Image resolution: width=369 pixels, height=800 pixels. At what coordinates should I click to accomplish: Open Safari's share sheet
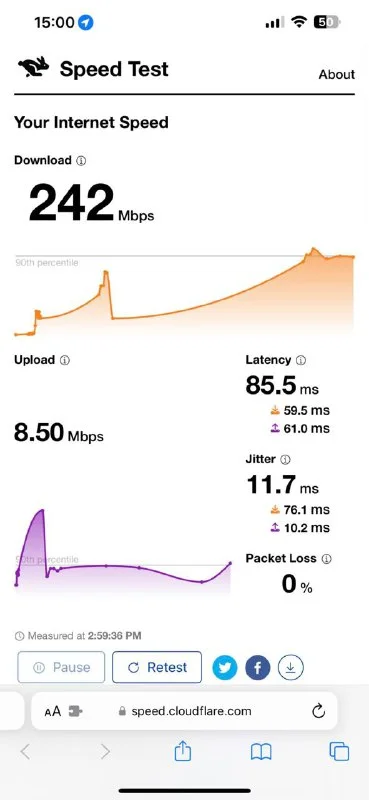[x=183, y=751]
